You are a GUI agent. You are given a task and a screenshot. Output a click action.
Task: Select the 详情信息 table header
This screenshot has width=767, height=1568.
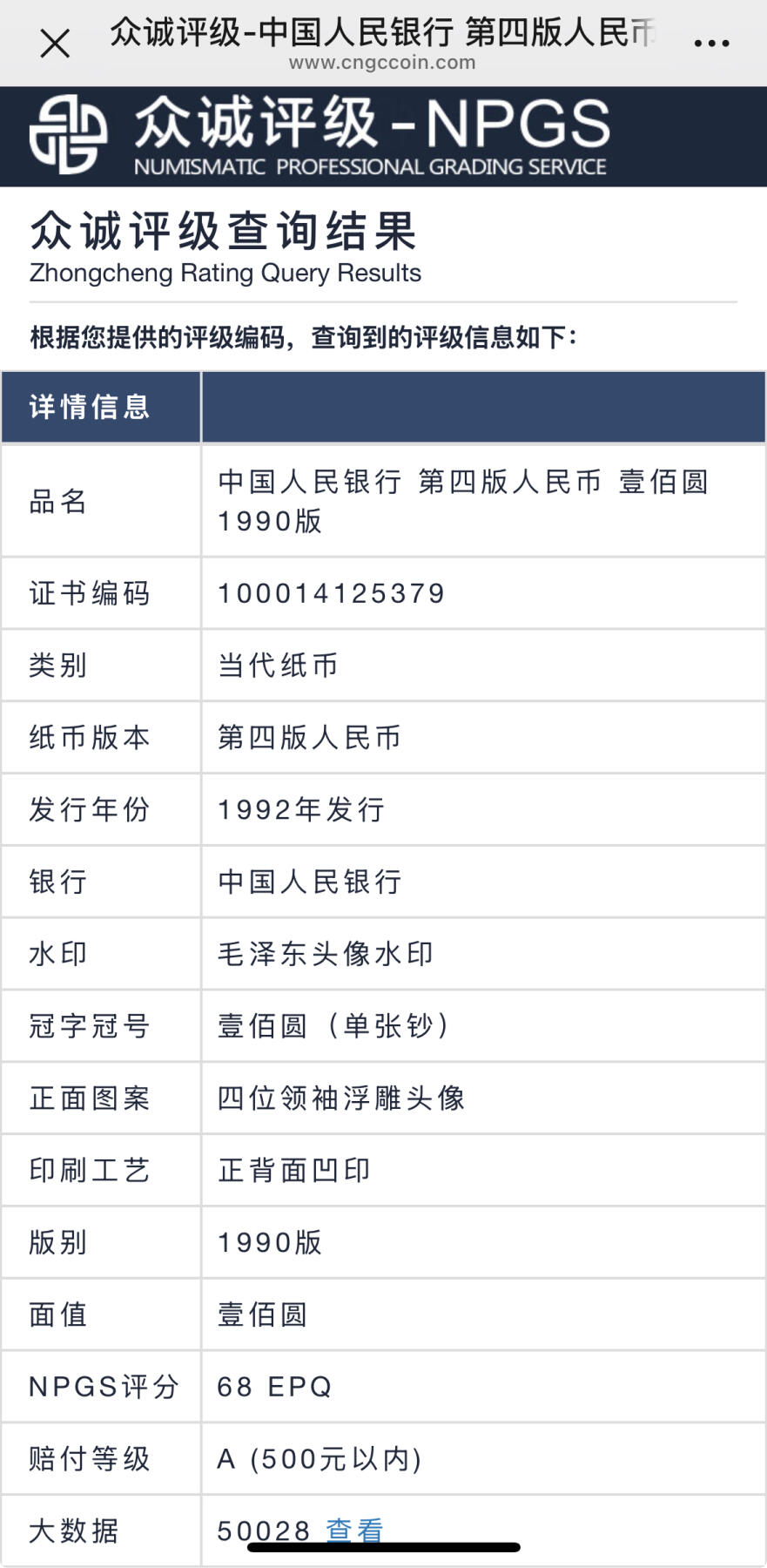(x=87, y=405)
